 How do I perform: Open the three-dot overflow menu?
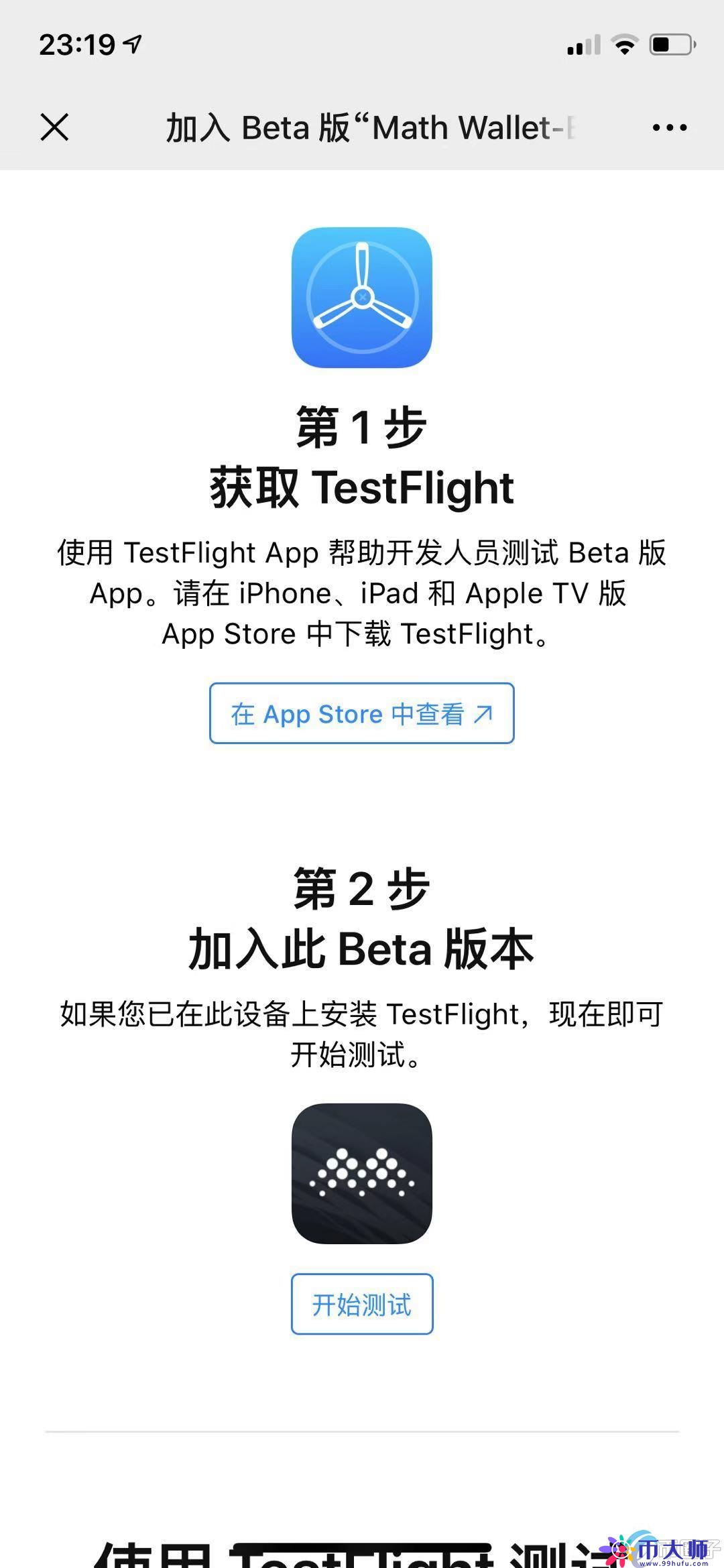point(669,127)
